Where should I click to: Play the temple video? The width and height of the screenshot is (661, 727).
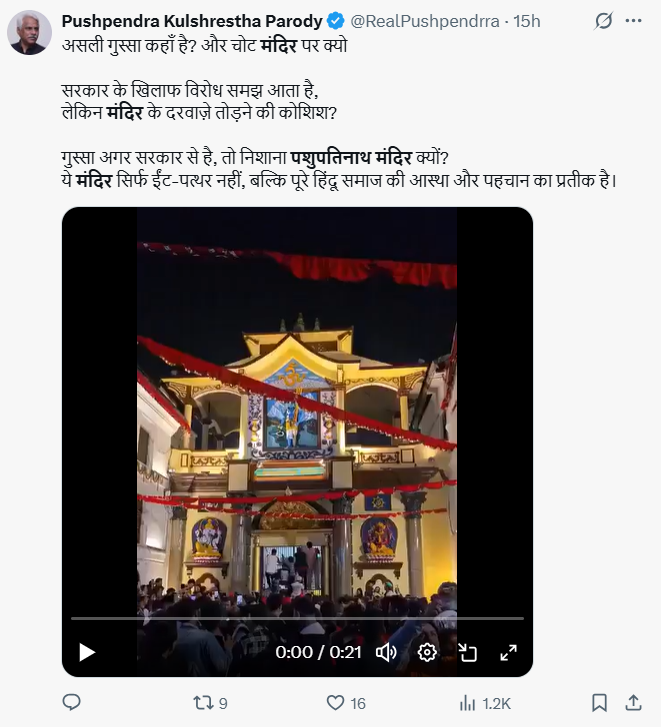coord(87,652)
